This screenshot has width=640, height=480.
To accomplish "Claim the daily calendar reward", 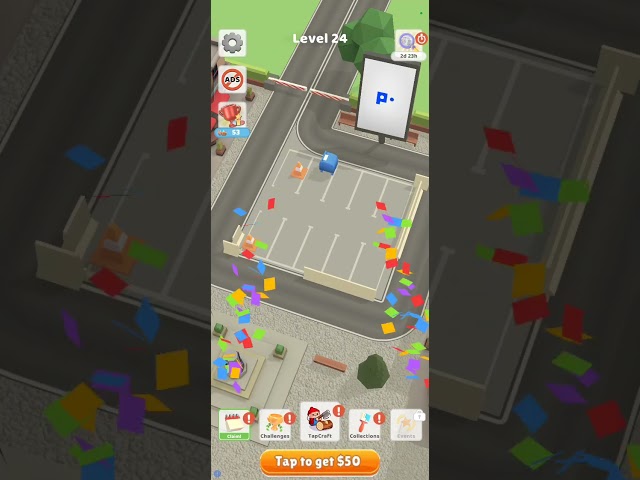I will pos(234,423).
